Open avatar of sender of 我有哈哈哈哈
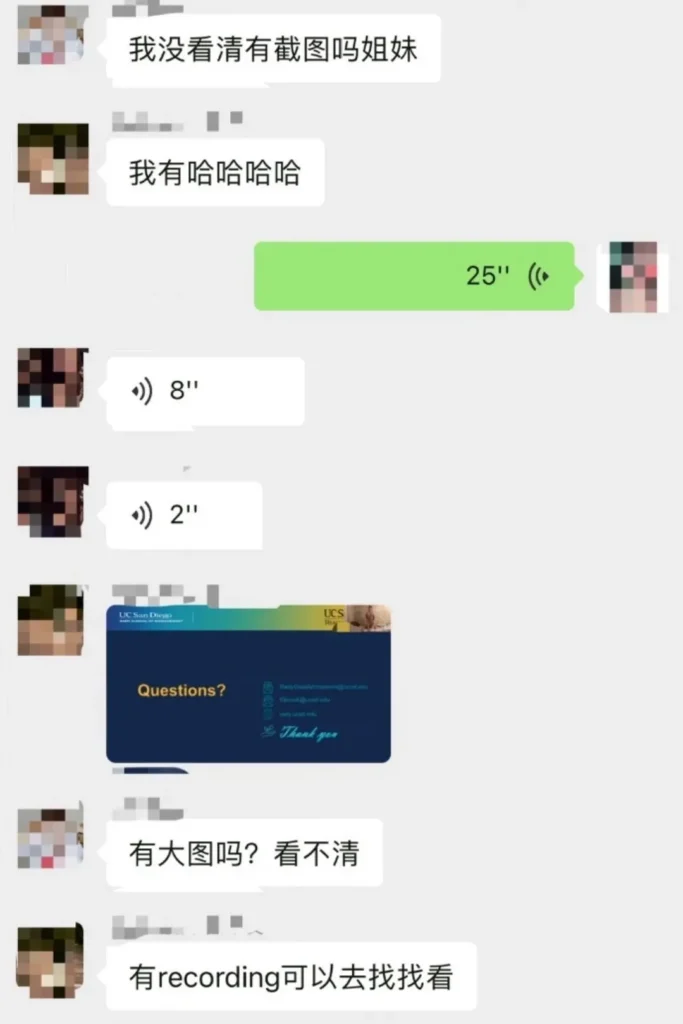The width and height of the screenshot is (683, 1024). [x=53, y=158]
